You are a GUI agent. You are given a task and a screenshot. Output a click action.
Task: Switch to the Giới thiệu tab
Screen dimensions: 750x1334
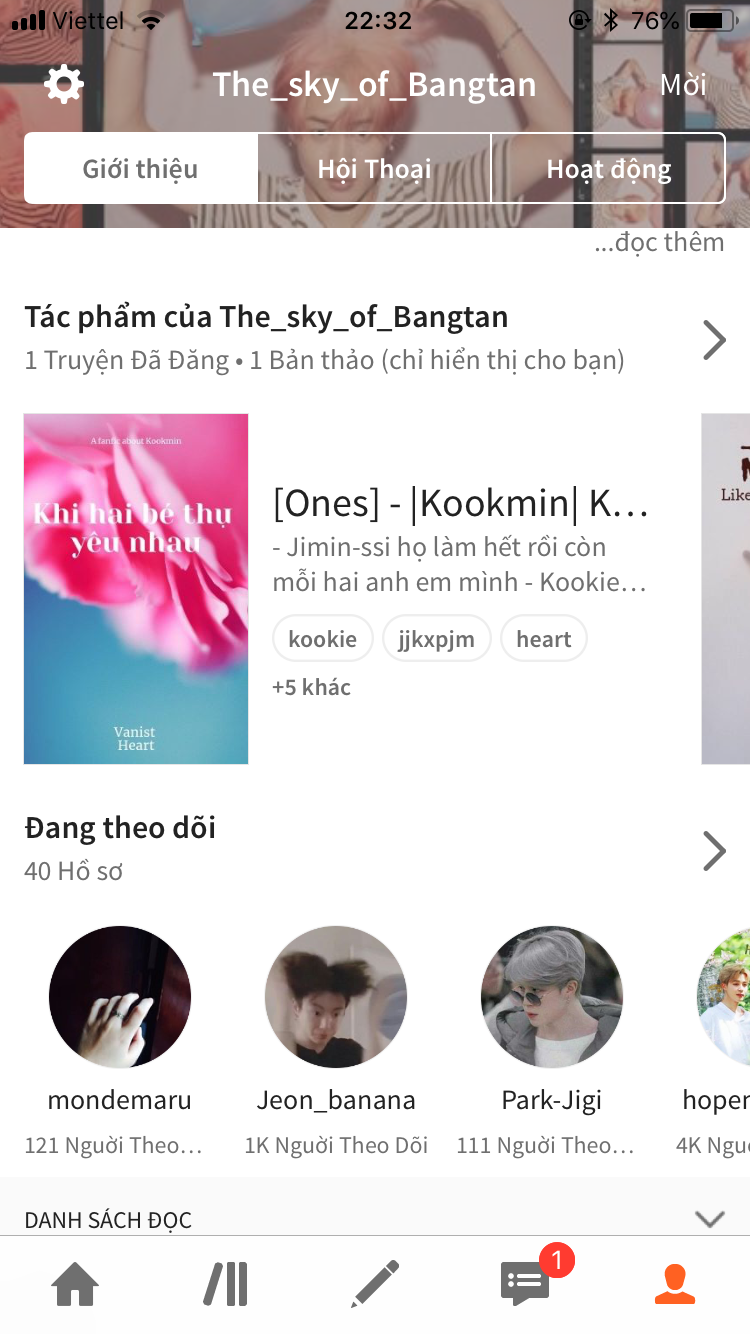pos(141,169)
